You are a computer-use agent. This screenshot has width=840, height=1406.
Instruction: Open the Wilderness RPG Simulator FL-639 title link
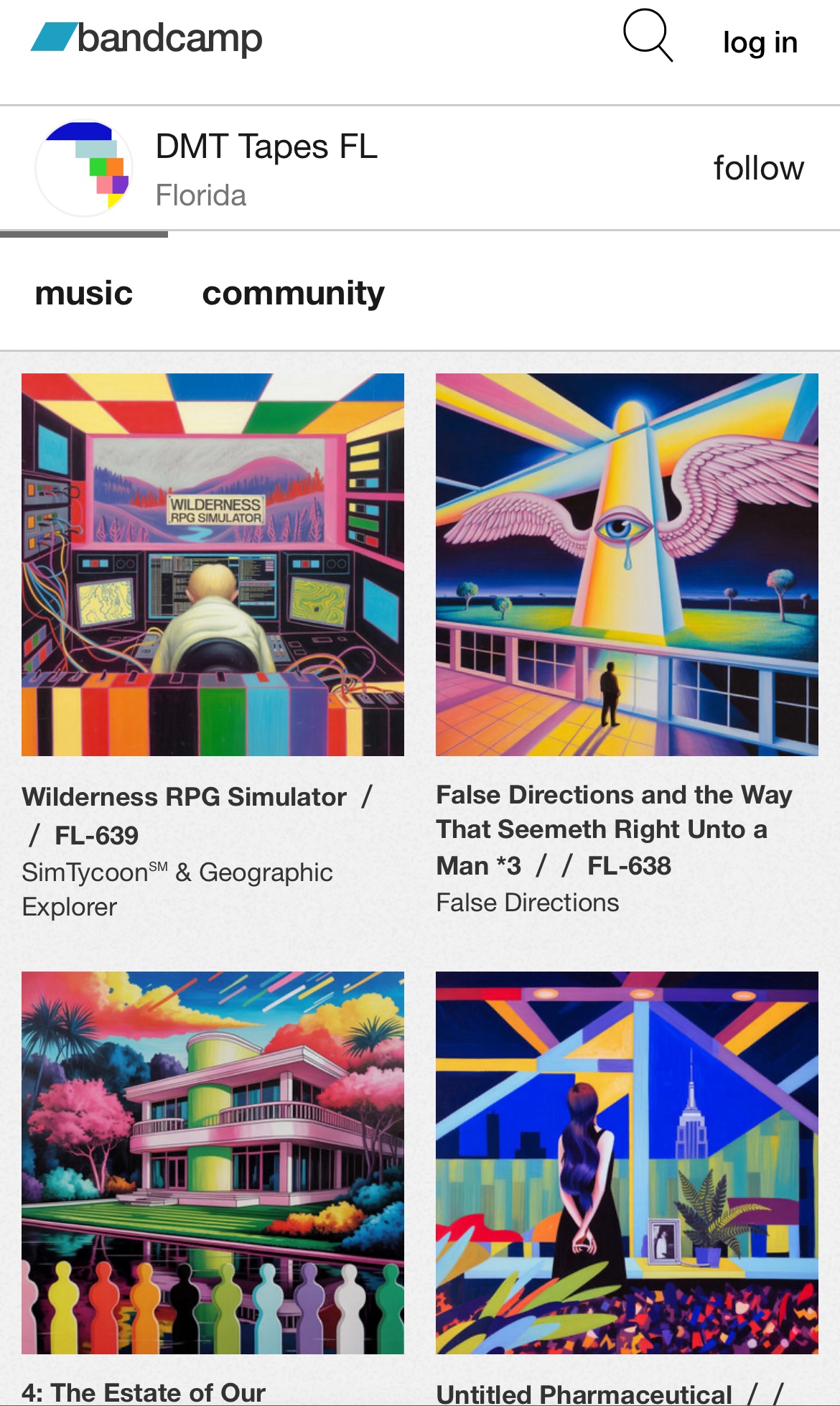(x=185, y=797)
